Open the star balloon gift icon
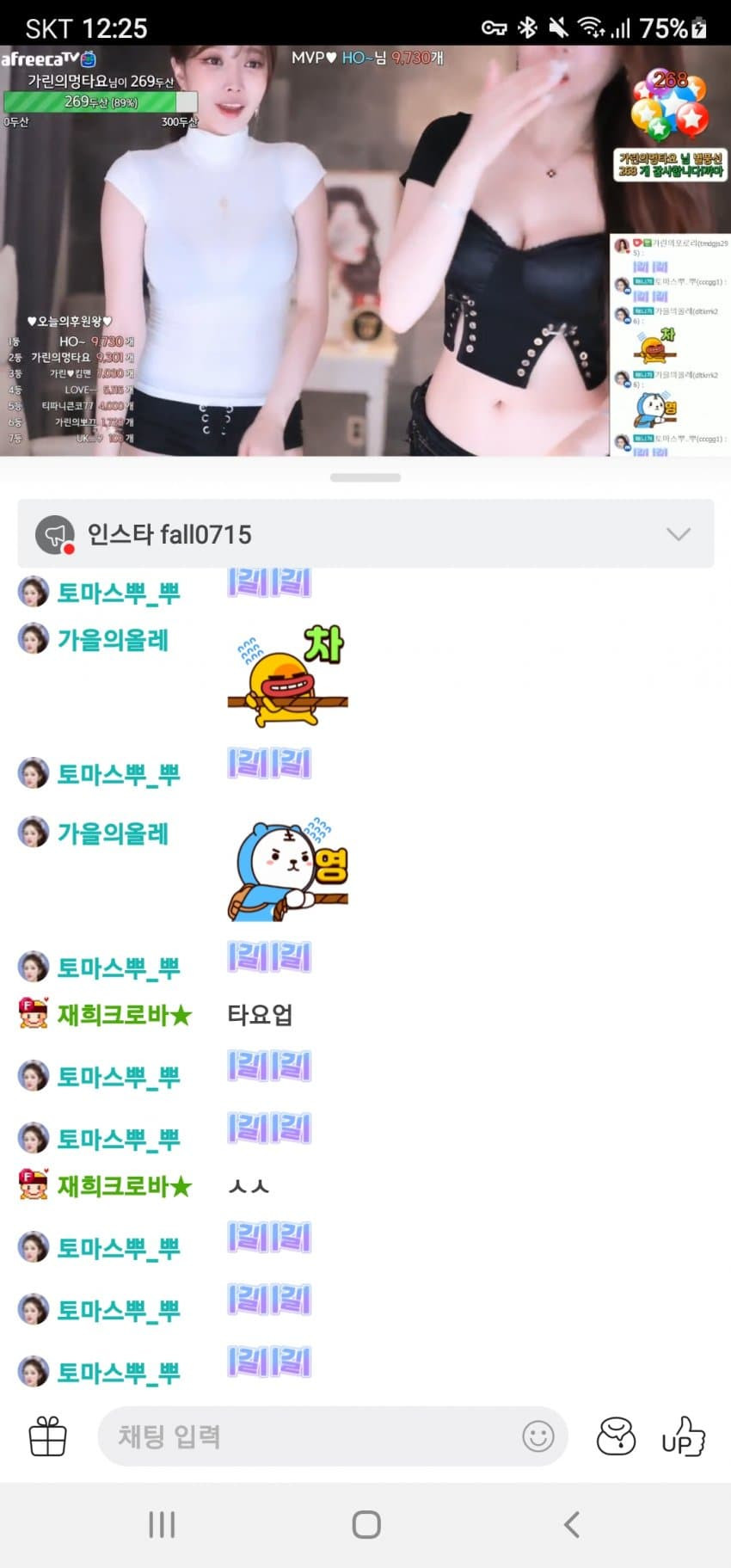Viewport: 731px width, 1568px height. click(616, 1436)
